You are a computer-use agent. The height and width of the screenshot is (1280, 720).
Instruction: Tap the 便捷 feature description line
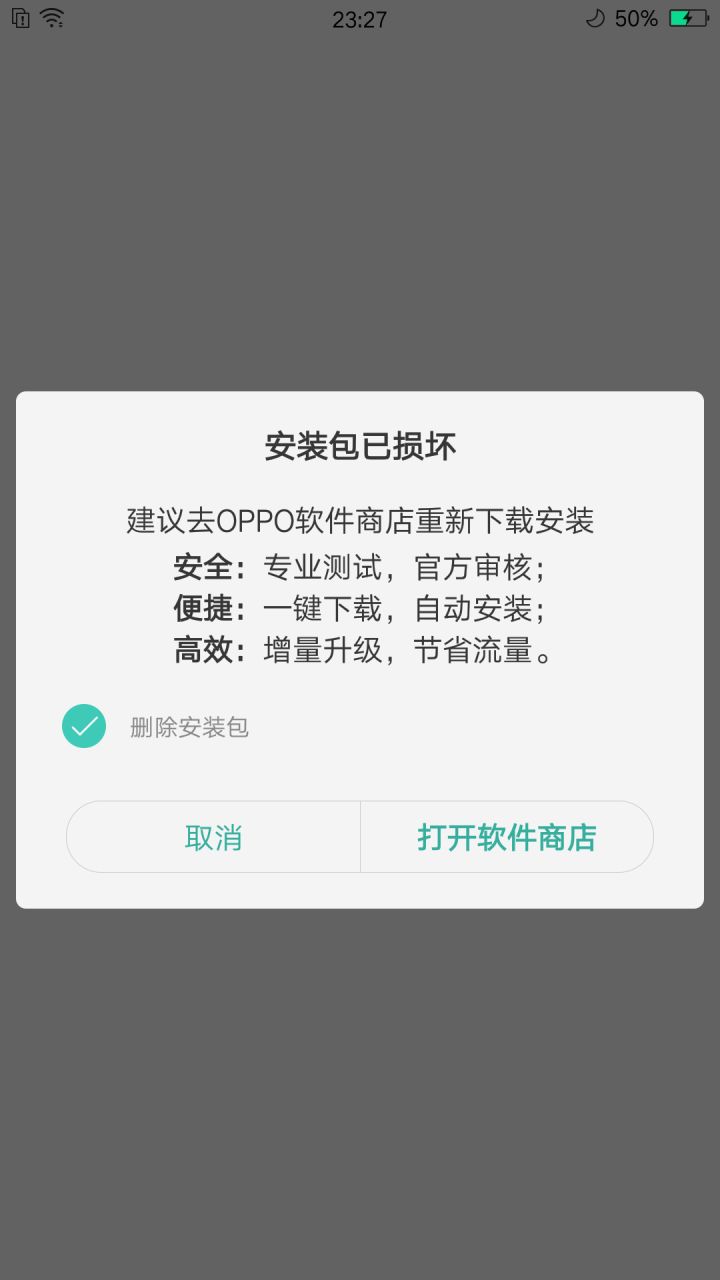360,608
